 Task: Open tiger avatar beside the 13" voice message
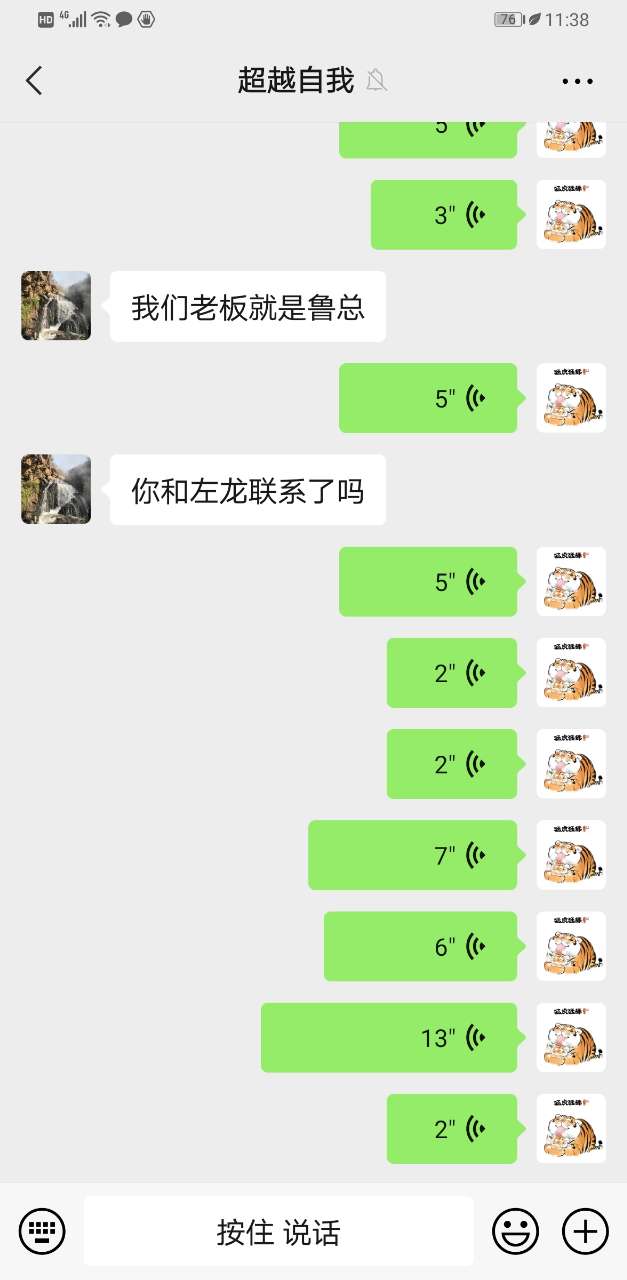point(571,1038)
